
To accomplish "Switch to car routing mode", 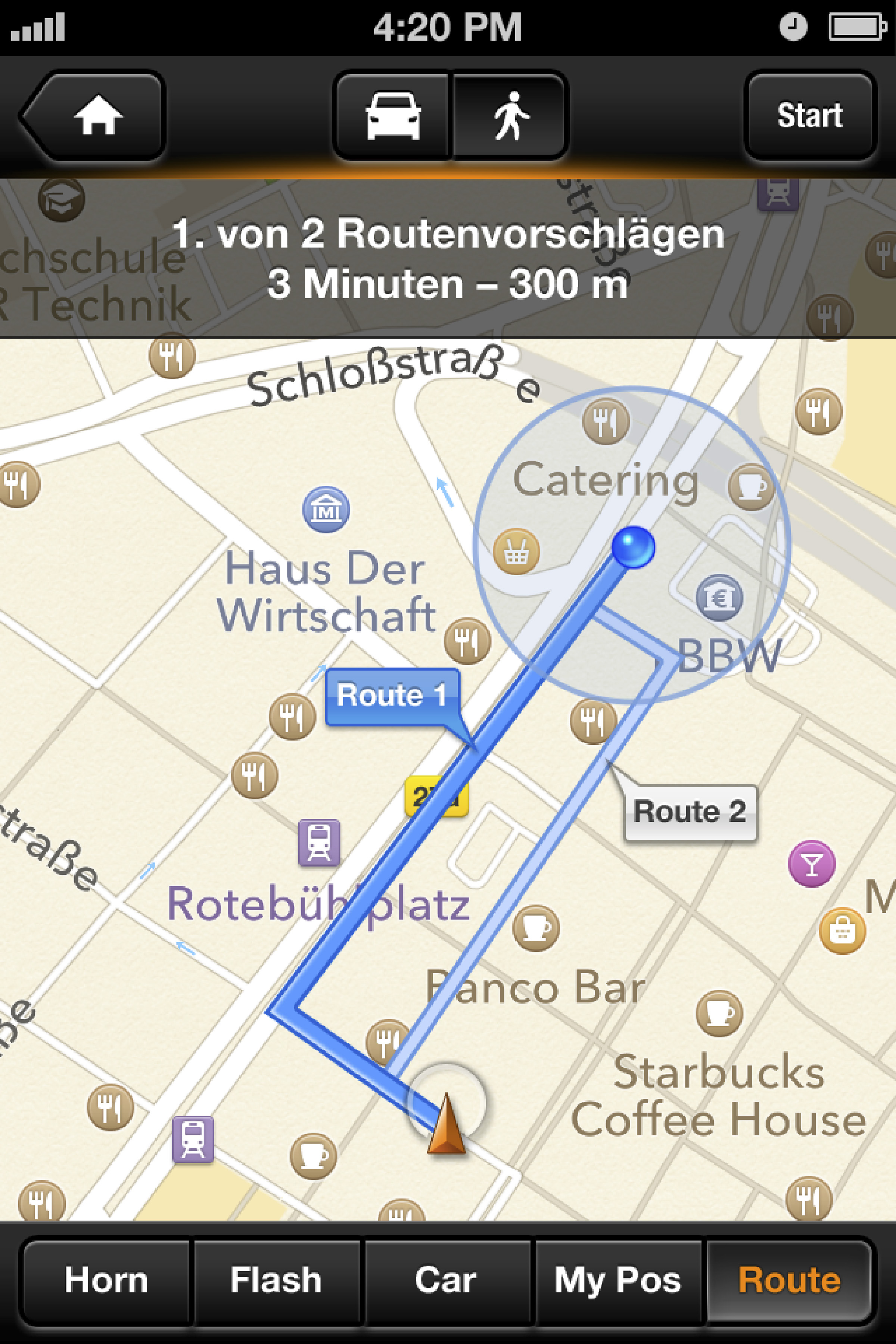I will tap(393, 115).
